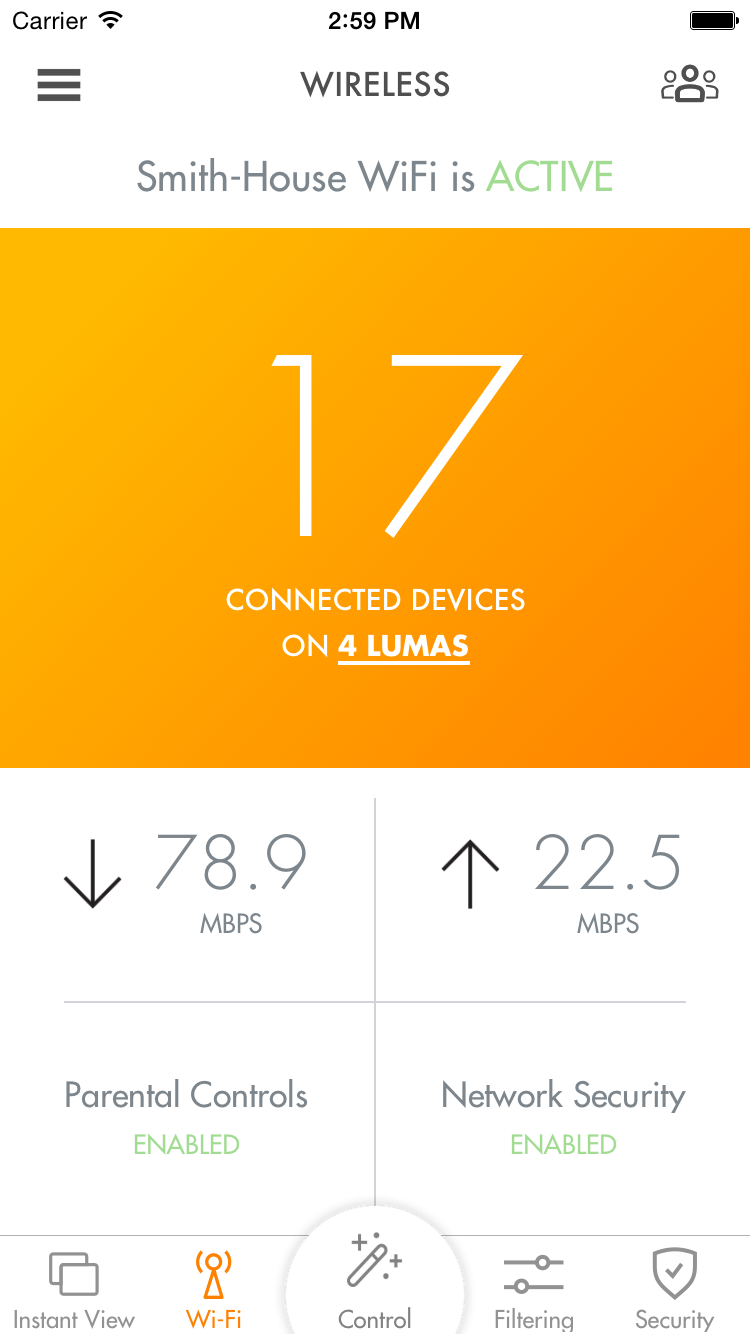Switch to the Security tab
This screenshot has height=1334, width=750.
674,1290
